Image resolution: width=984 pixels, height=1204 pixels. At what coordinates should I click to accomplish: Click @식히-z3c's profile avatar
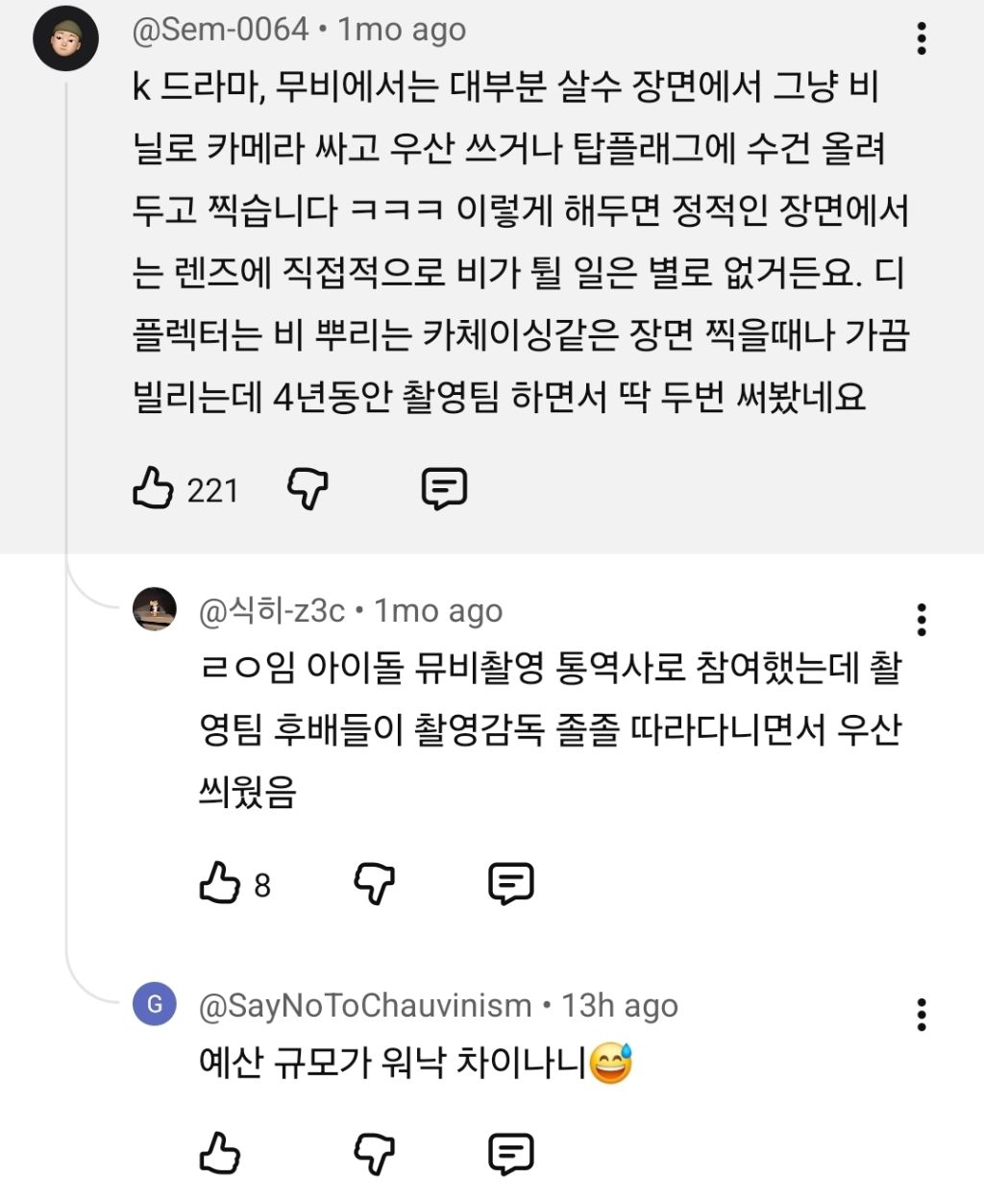[154, 609]
